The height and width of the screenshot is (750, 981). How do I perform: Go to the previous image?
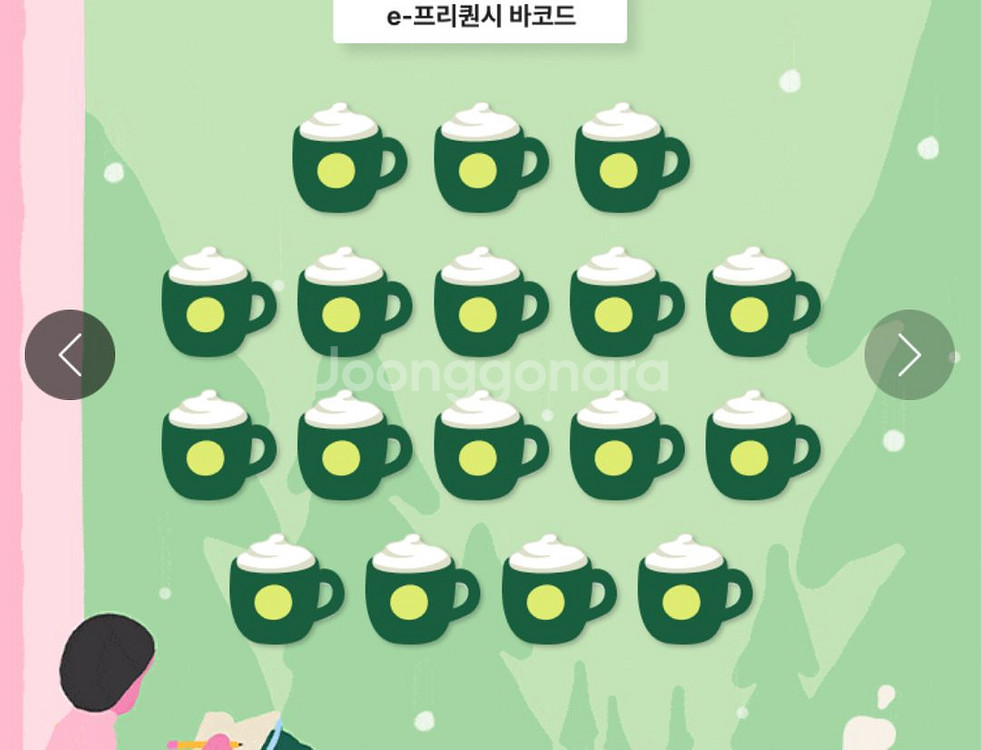tap(70, 355)
